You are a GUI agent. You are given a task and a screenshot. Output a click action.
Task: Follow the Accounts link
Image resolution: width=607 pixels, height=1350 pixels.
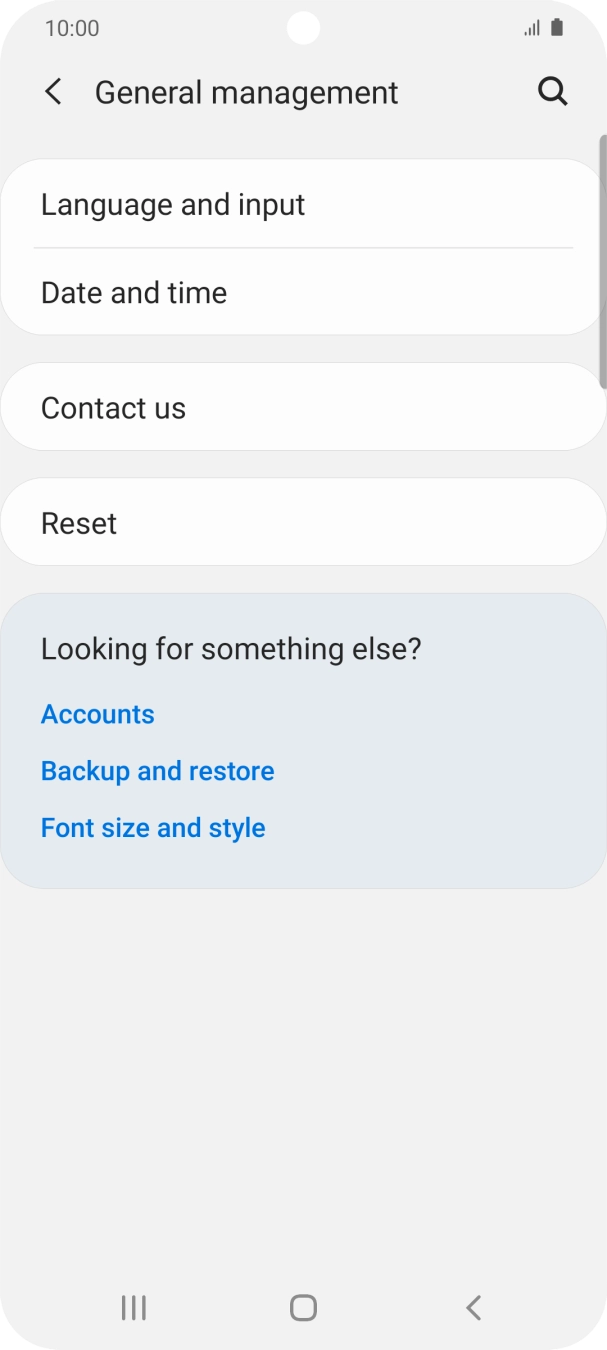pyautogui.click(x=98, y=714)
